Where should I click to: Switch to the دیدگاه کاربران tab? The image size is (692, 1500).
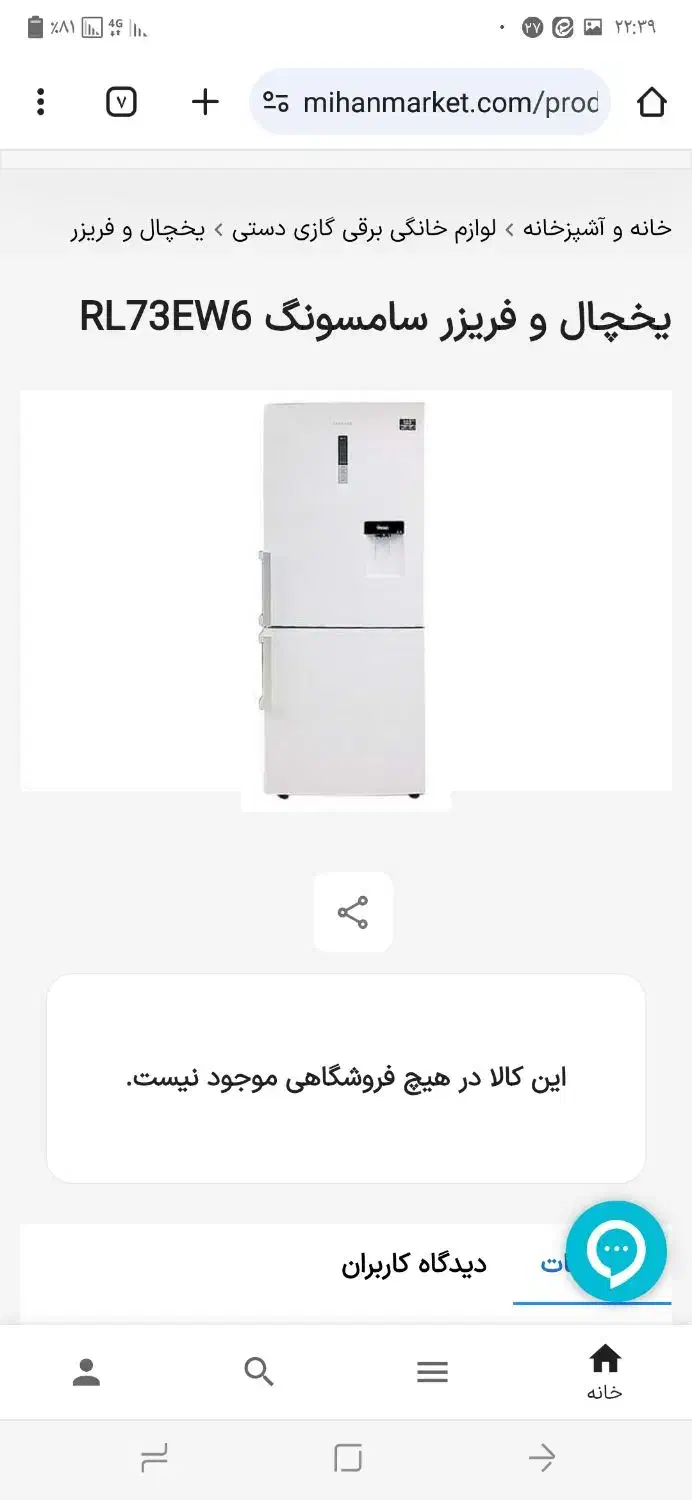click(414, 1264)
